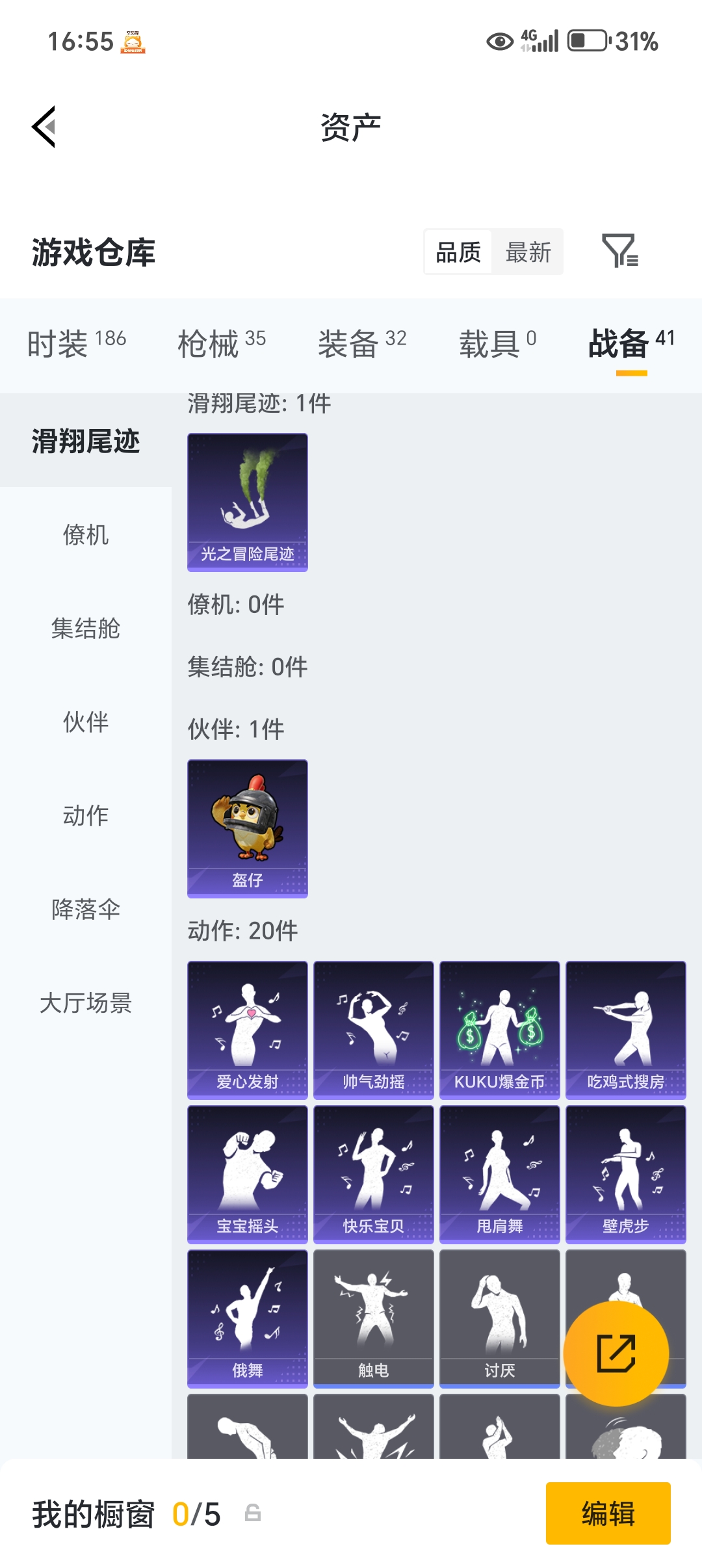Open the 光之冒险尾迹 item
The image size is (702, 1568).
[248, 503]
